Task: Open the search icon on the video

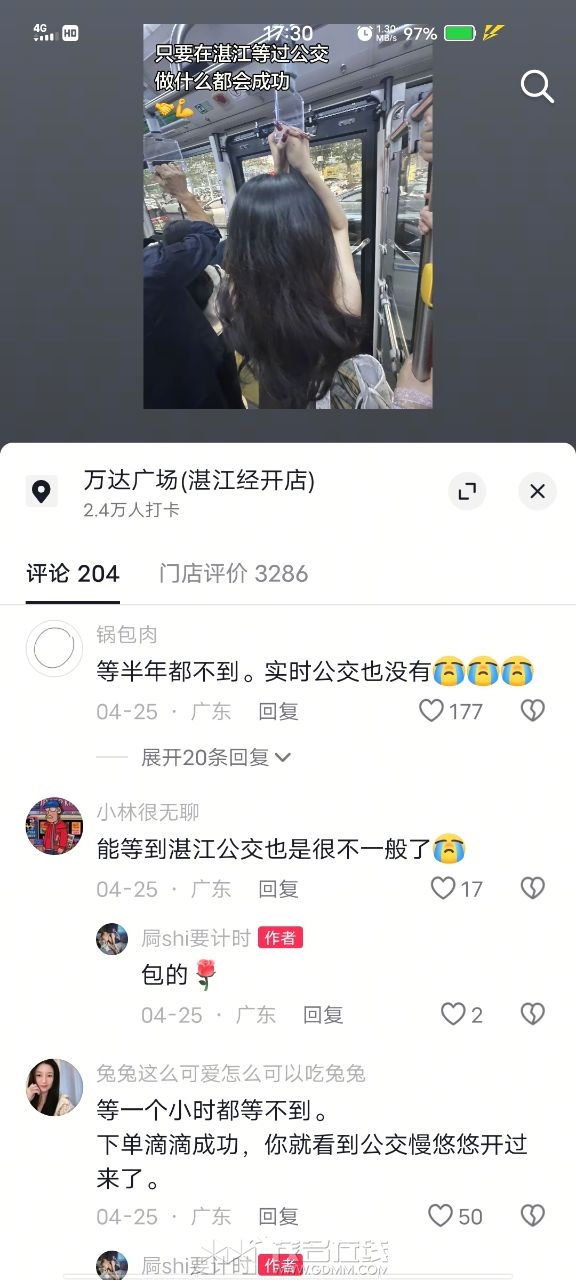Action: [537, 87]
